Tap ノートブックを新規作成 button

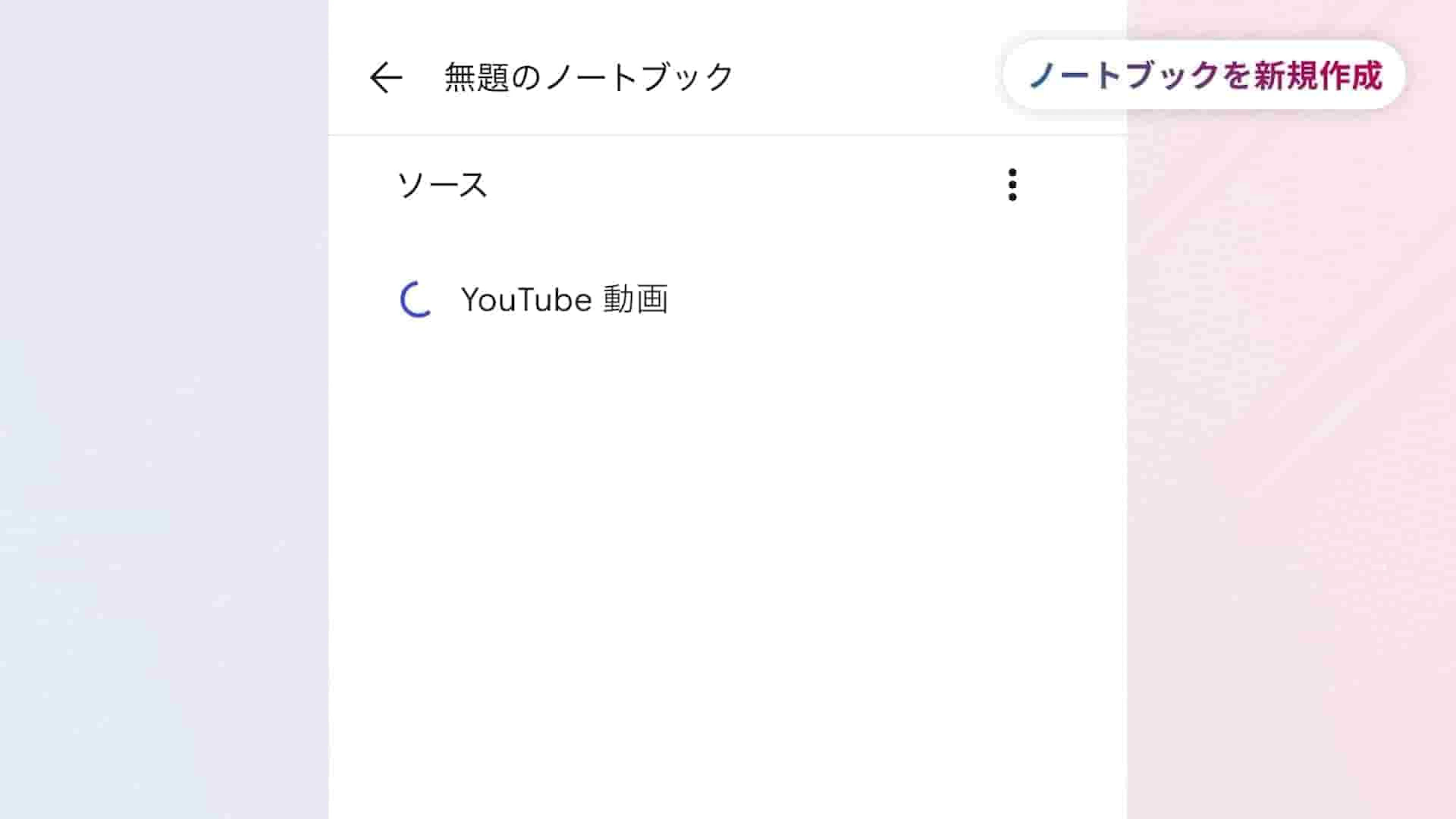coord(1204,75)
